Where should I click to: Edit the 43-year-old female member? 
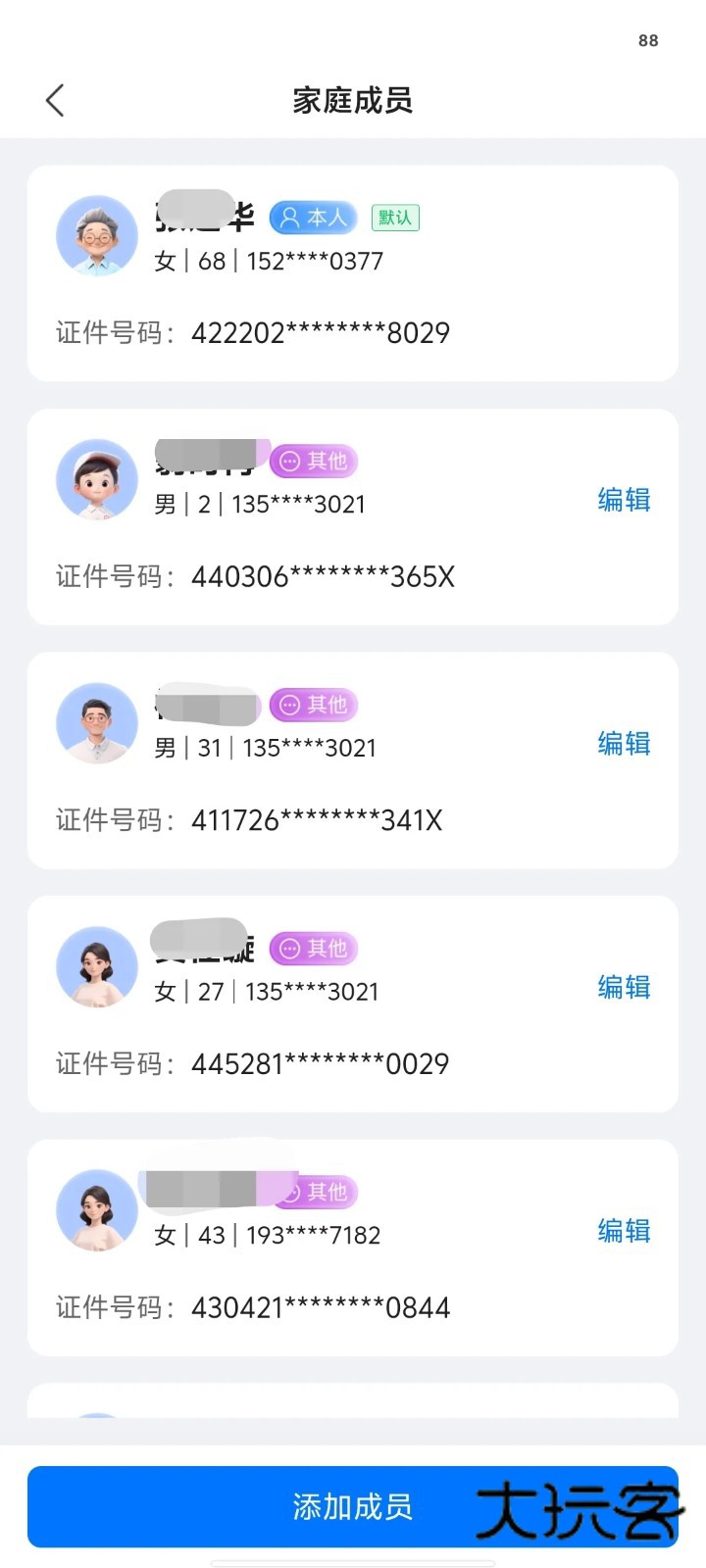tap(624, 1231)
